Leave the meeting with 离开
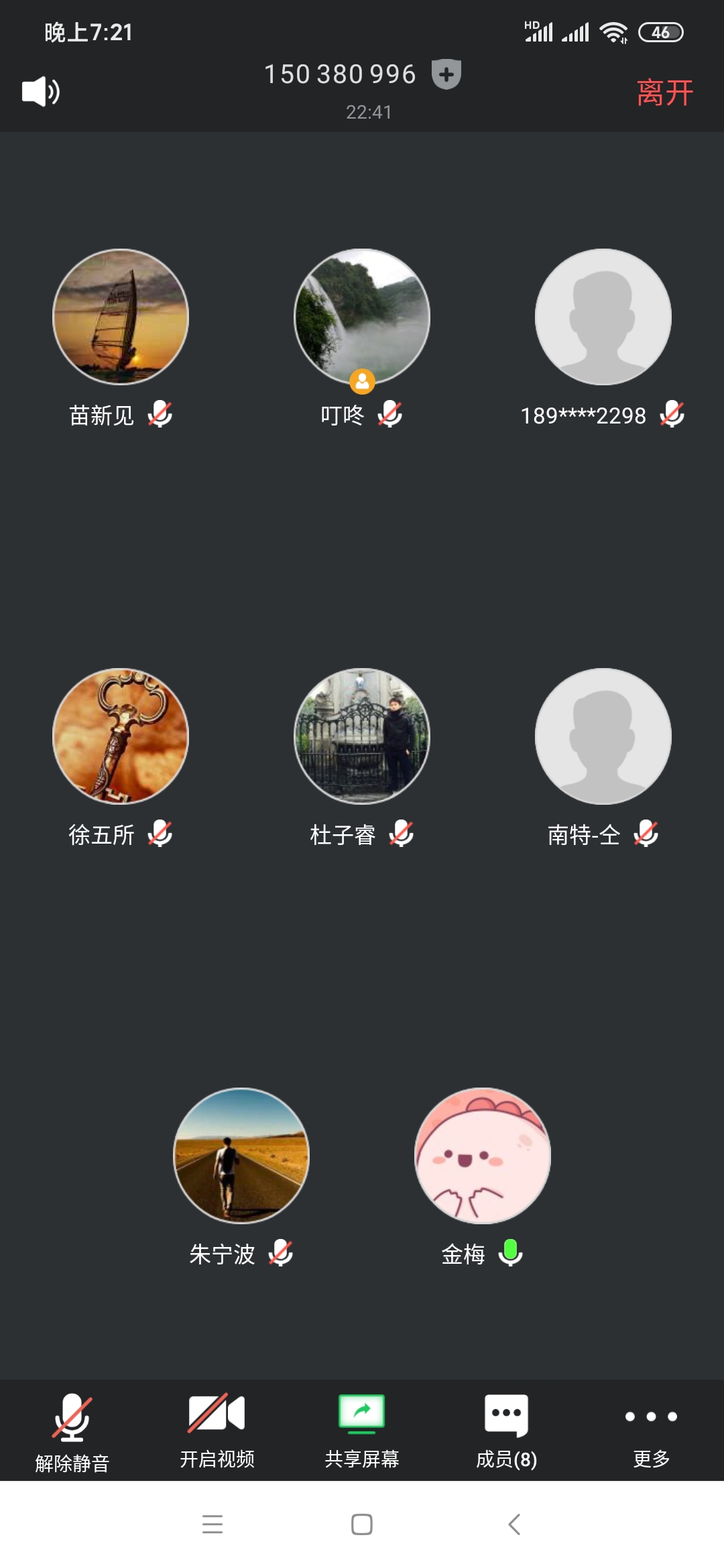Image resolution: width=724 pixels, height=1568 pixels. (x=664, y=92)
